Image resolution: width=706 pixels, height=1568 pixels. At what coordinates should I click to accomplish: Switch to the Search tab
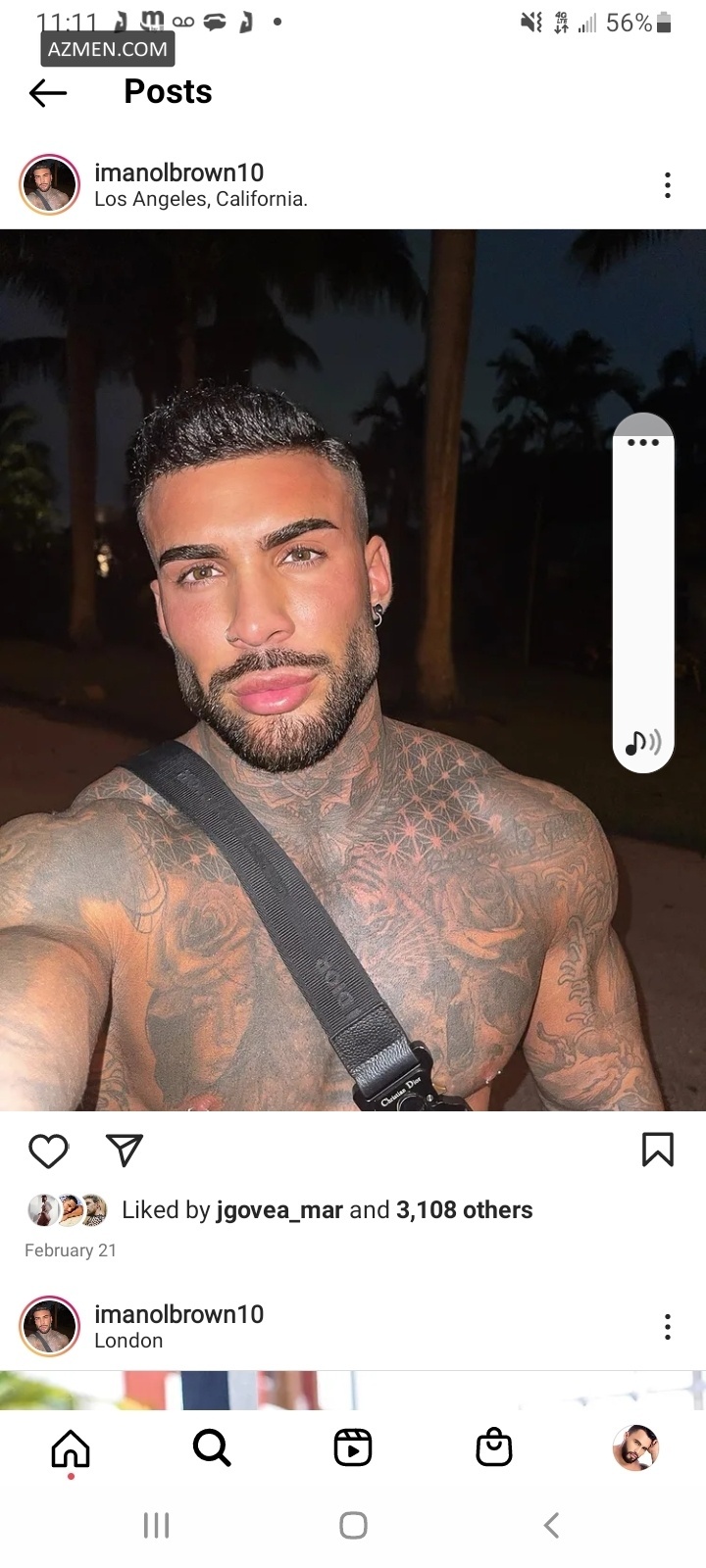tap(212, 1447)
